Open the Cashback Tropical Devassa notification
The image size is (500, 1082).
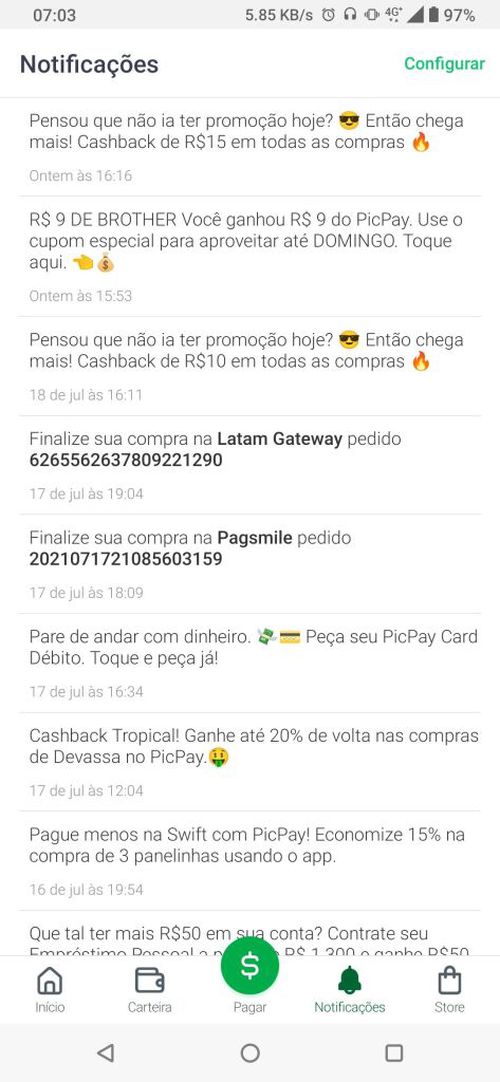point(250,762)
